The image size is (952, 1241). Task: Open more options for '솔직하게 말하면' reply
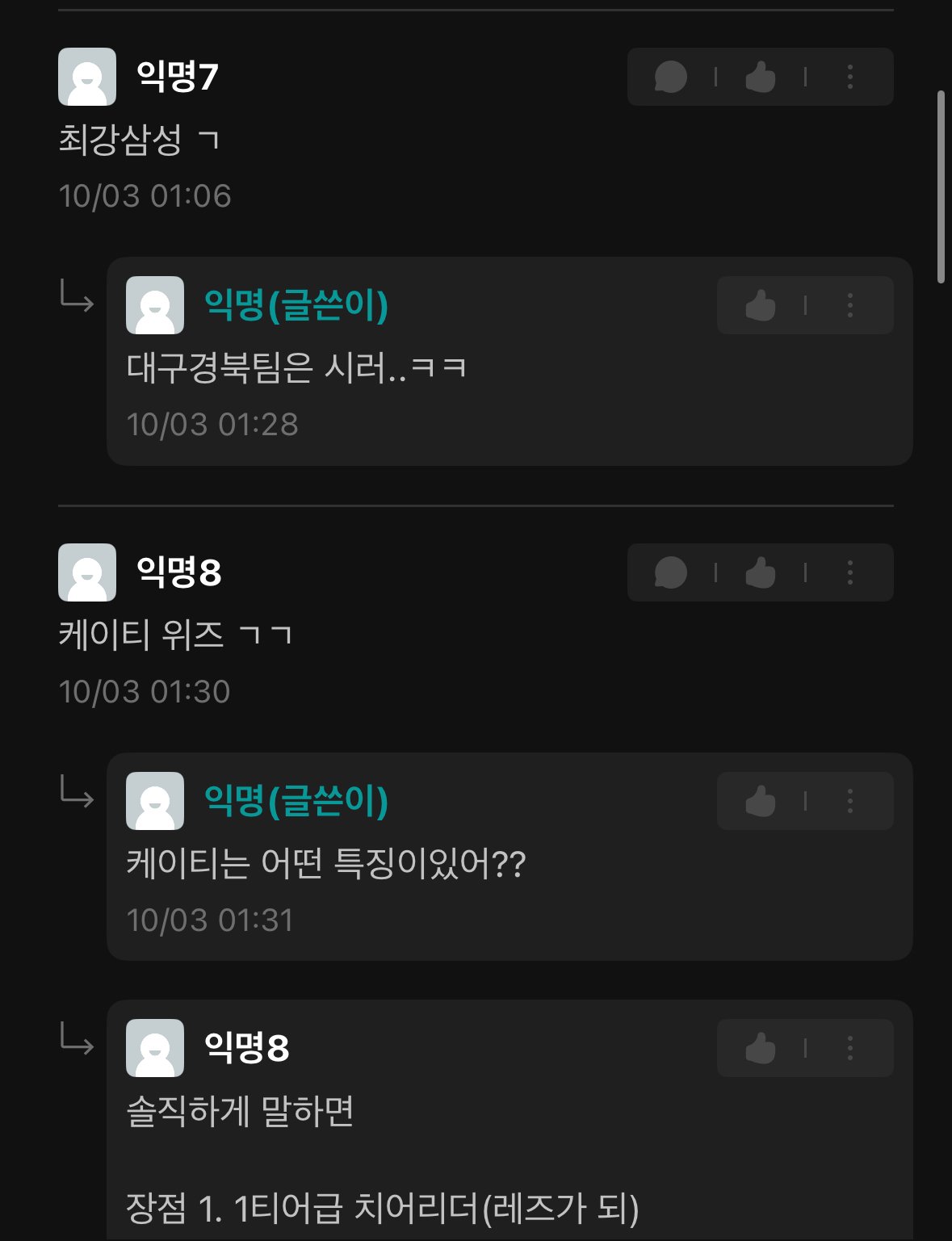(849, 1049)
